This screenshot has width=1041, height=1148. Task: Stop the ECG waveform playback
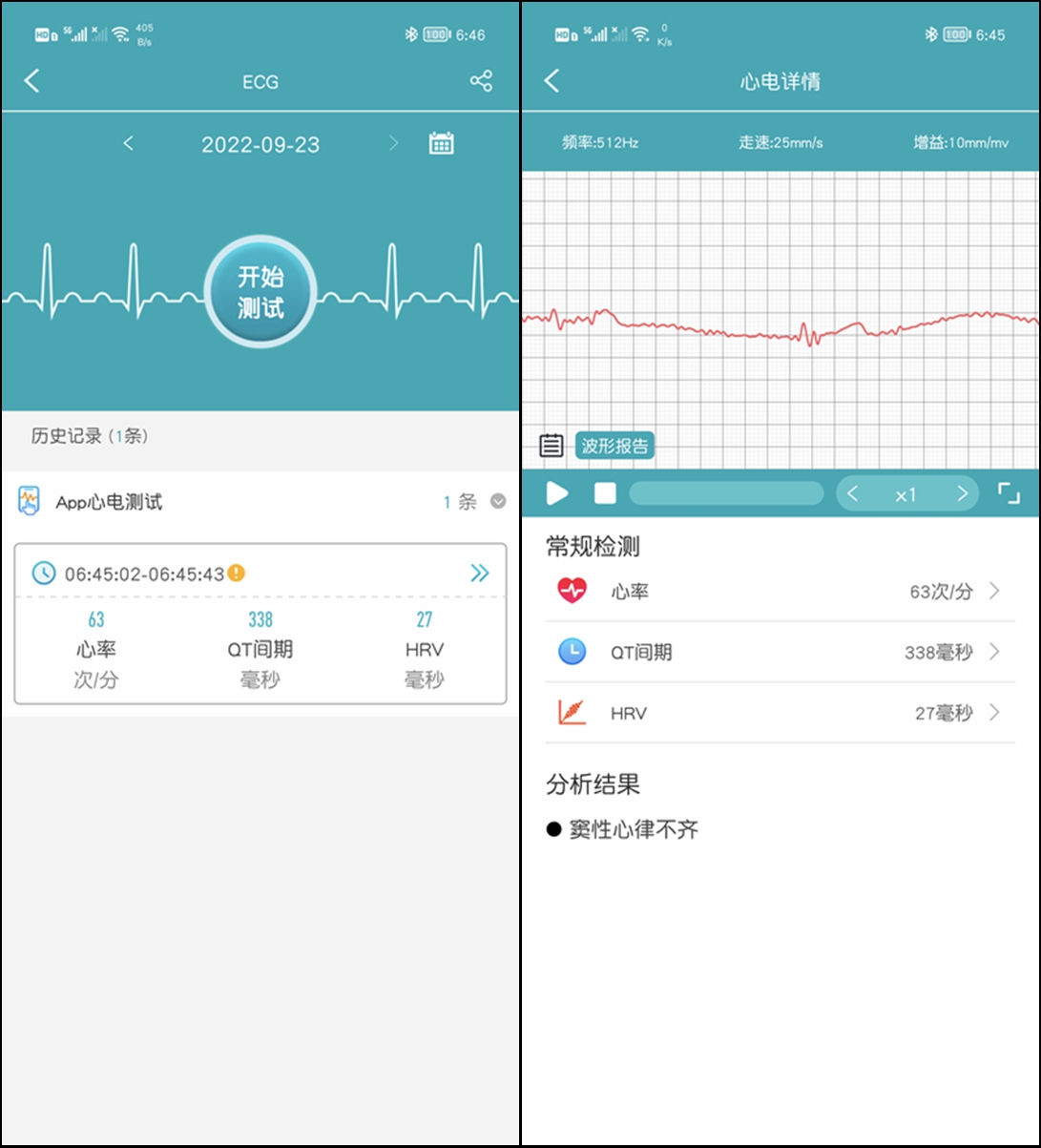605,493
